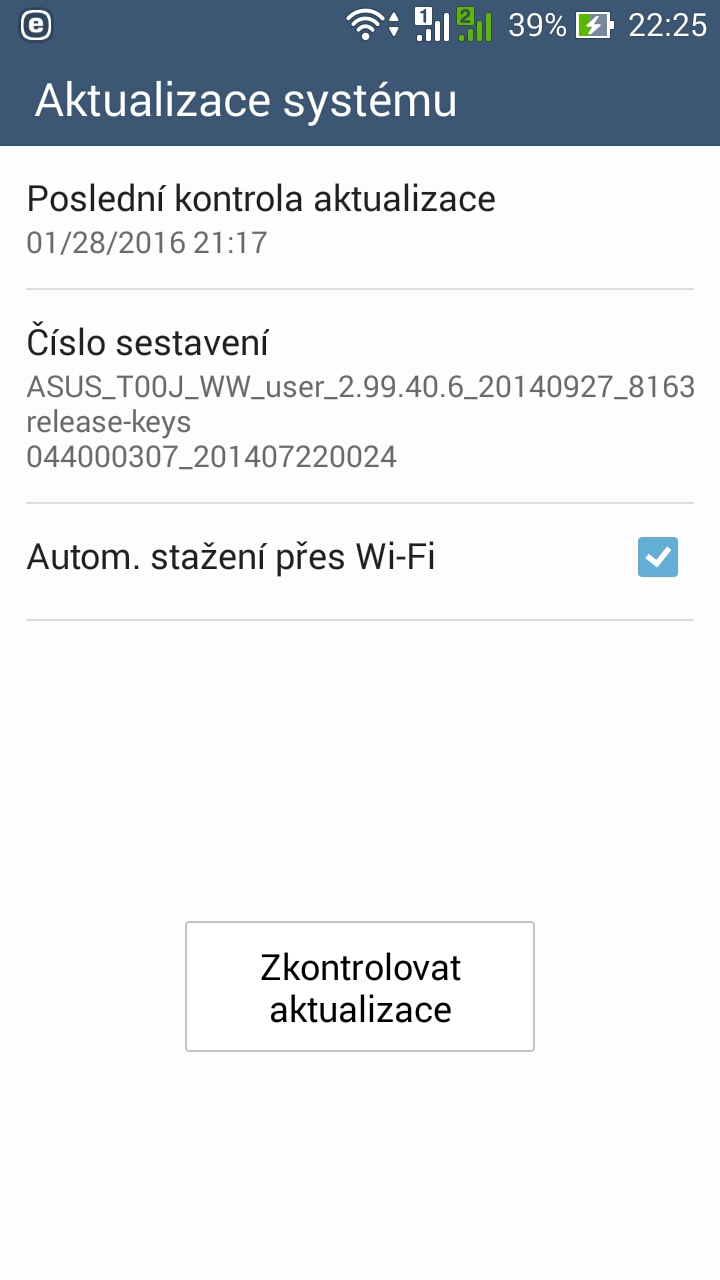Tap the Zkontrolovat aktualizace button
This screenshot has height=1280, width=720.
point(360,987)
